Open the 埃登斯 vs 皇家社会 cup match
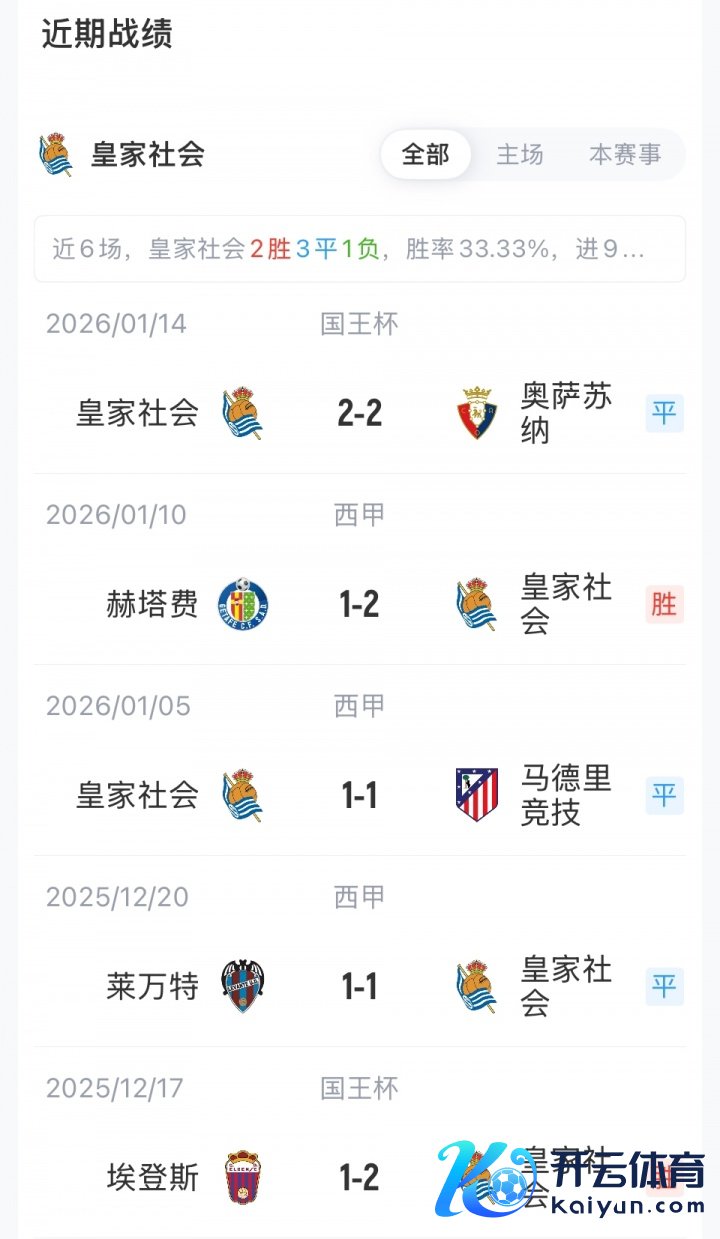The height and width of the screenshot is (1239, 720). [359, 1177]
